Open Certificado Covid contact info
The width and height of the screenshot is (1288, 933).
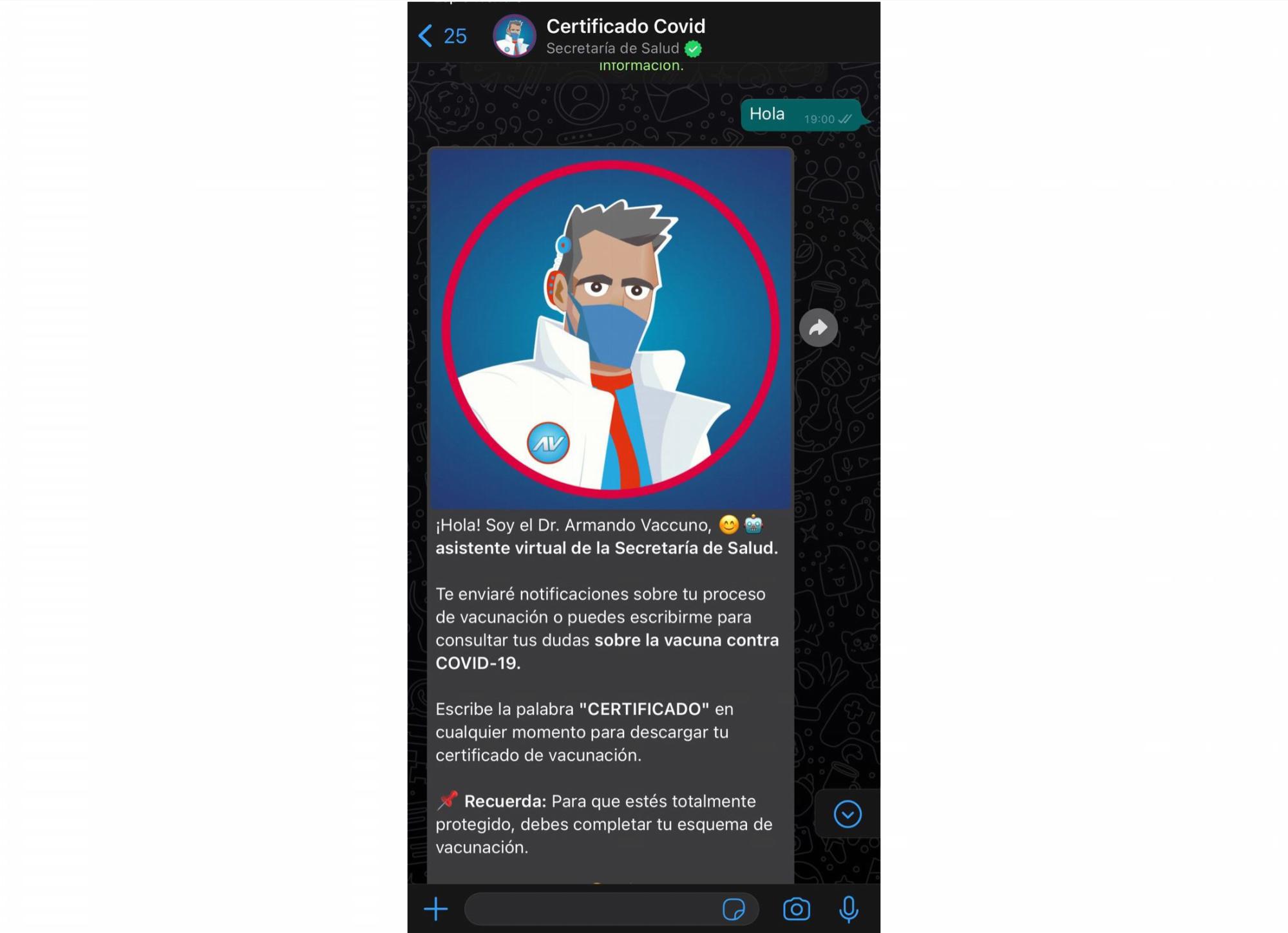(625, 35)
